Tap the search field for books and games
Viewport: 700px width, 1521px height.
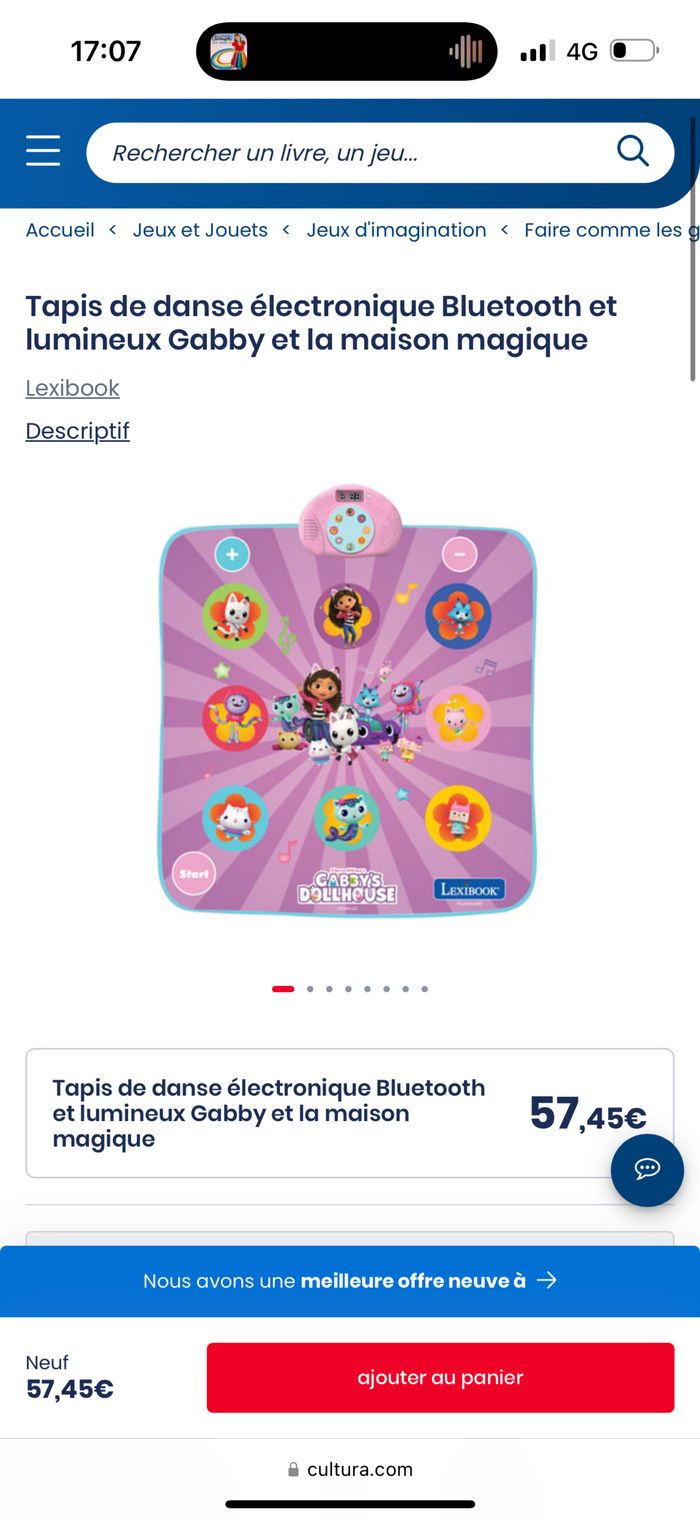pos(350,153)
